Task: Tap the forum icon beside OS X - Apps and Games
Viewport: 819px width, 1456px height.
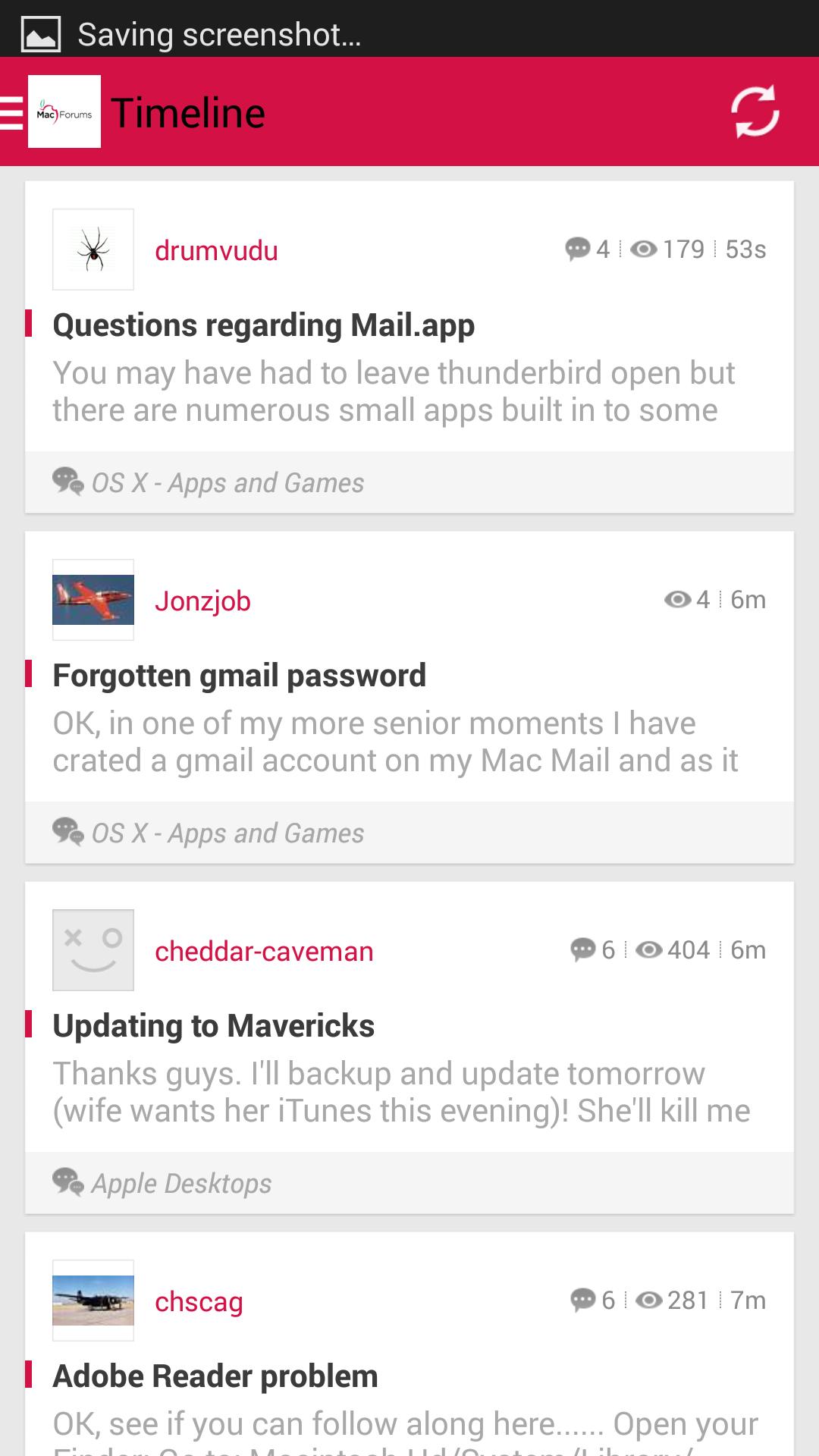Action: click(68, 482)
